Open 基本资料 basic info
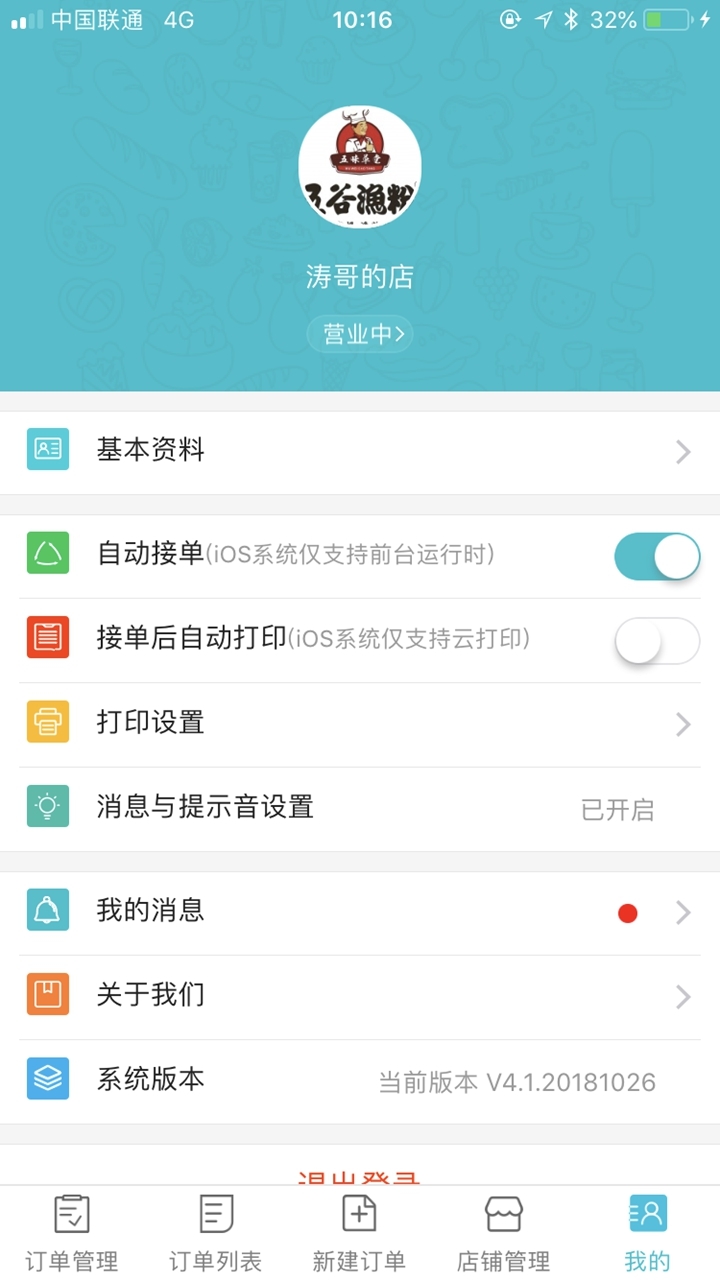 pos(360,451)
